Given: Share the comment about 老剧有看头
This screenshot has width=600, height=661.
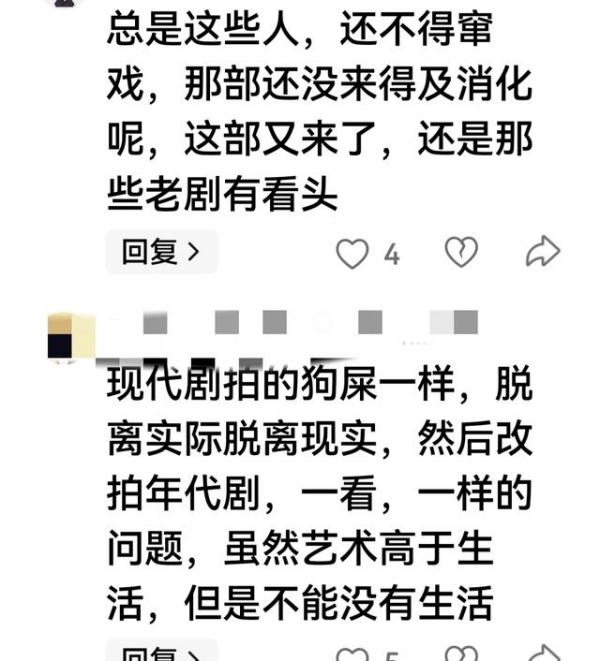Looking at the screenshot, I should 542,252.
